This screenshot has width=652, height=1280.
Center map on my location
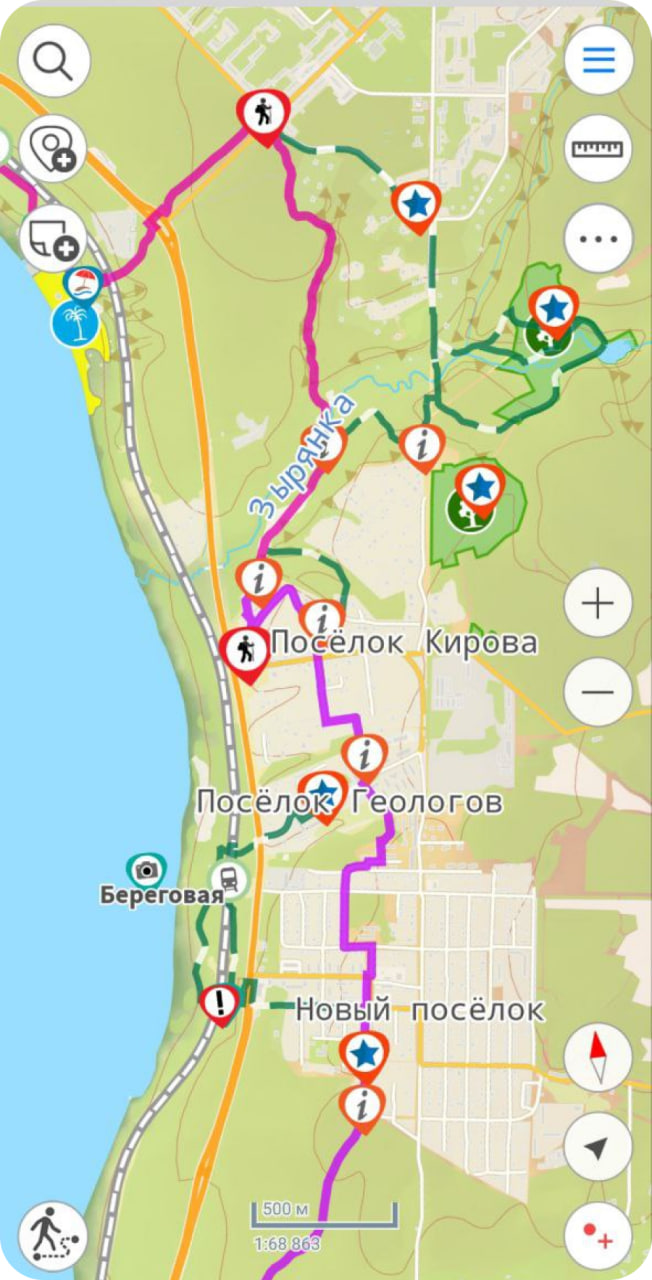click(598, 1146)
